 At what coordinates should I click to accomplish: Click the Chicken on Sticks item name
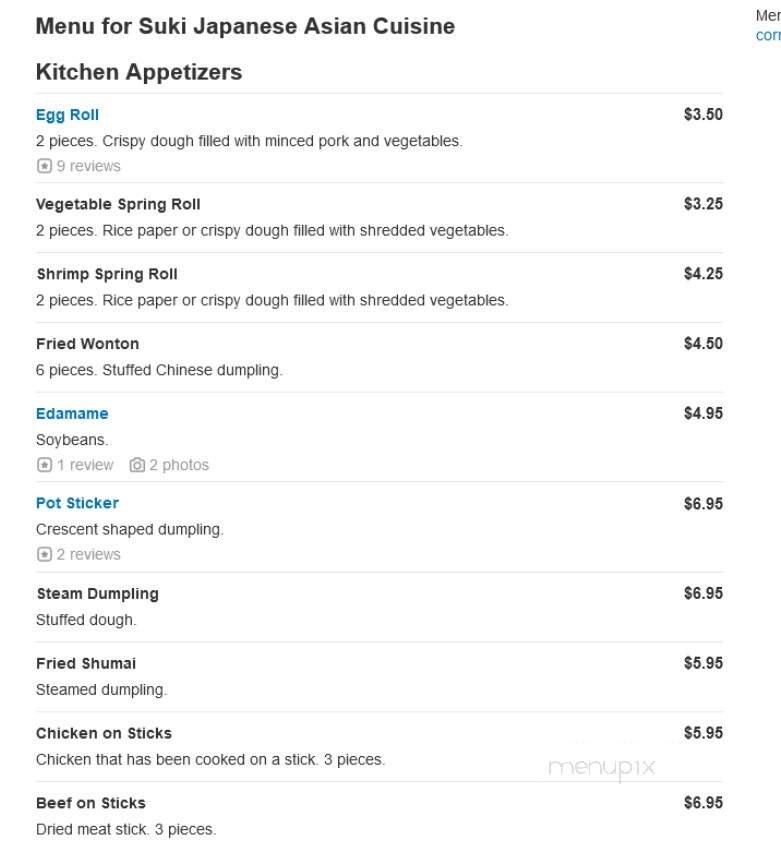[x=102, y=733]
